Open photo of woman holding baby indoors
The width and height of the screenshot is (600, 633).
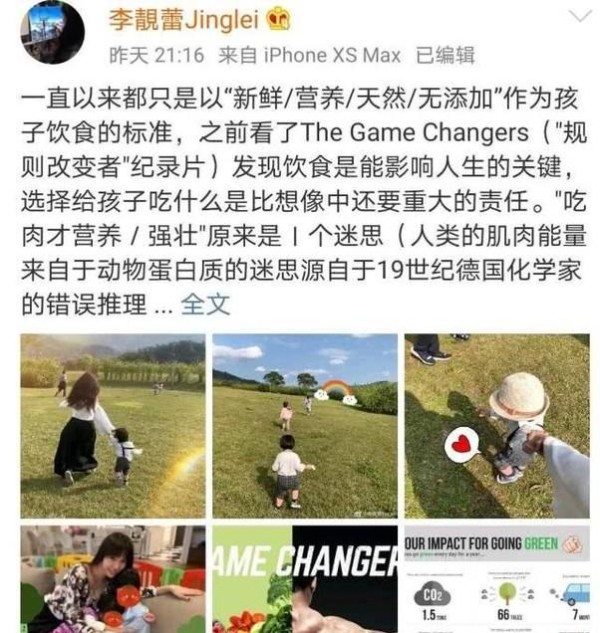[113, 579]
